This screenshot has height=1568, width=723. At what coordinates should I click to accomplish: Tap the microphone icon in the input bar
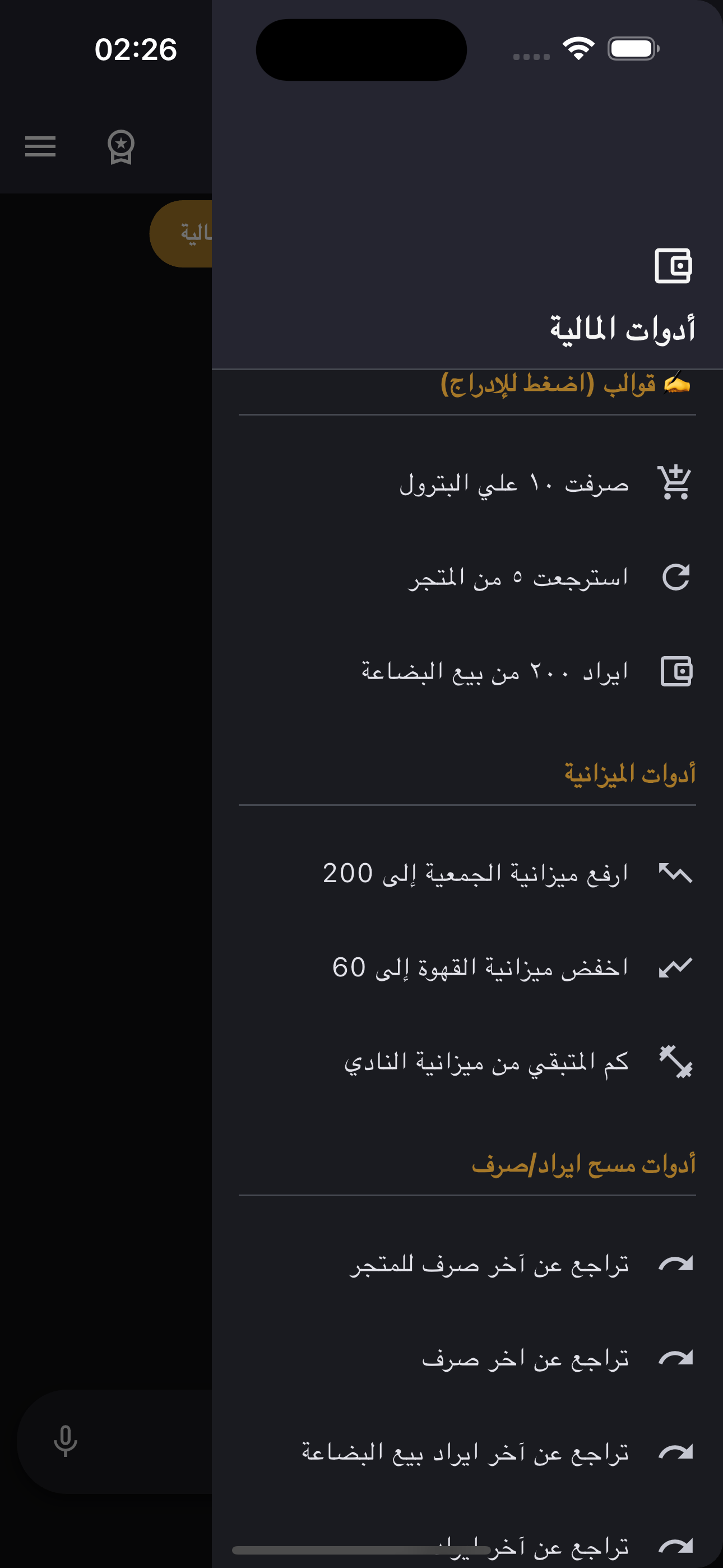[x=65, y=1440]
